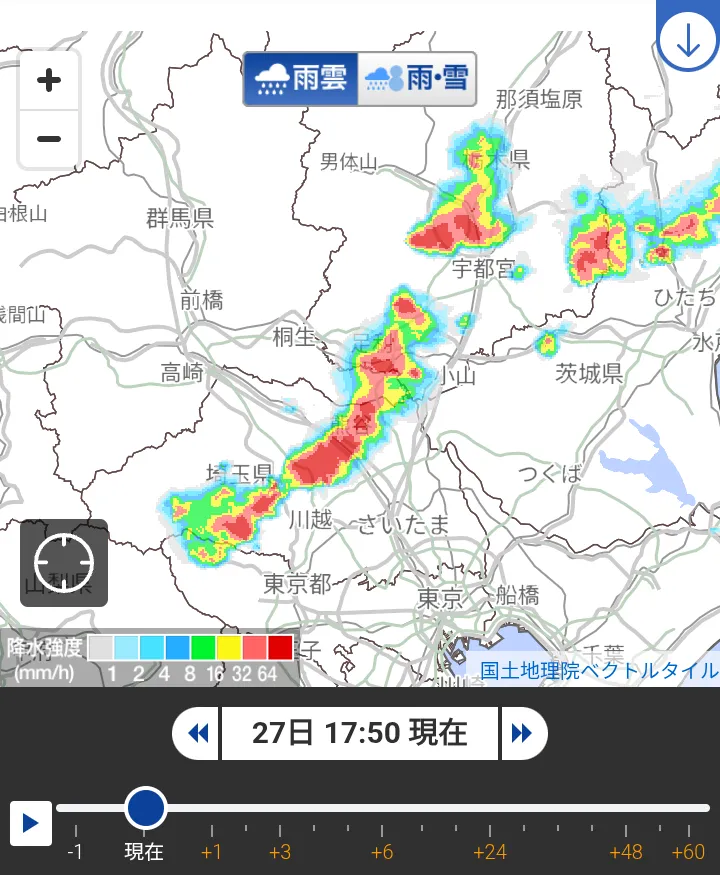Switch to the 雨雲 rain cloud view
The width and height of the screenshot is (720, 875).
pos(301,78)
